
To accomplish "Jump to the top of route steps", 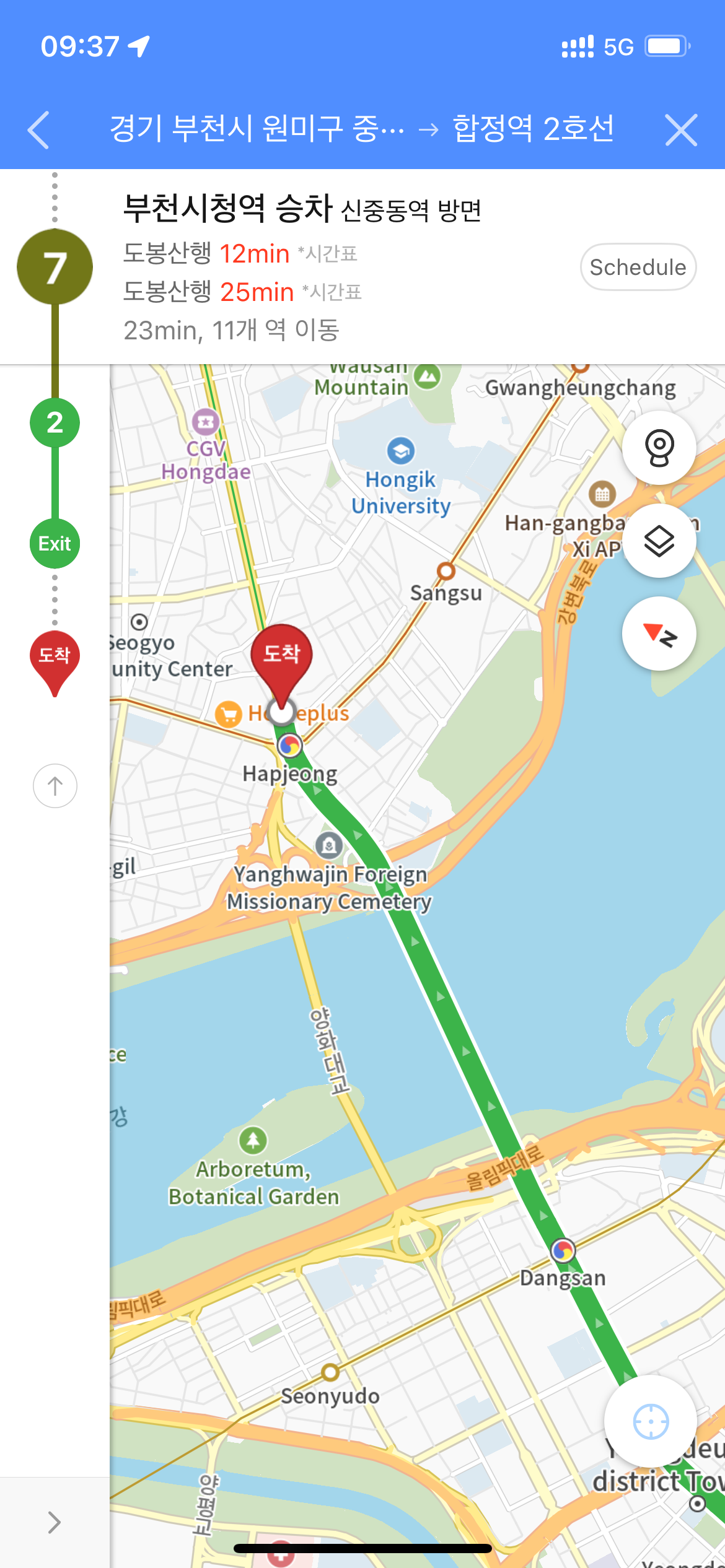I will tap(55, 786).
